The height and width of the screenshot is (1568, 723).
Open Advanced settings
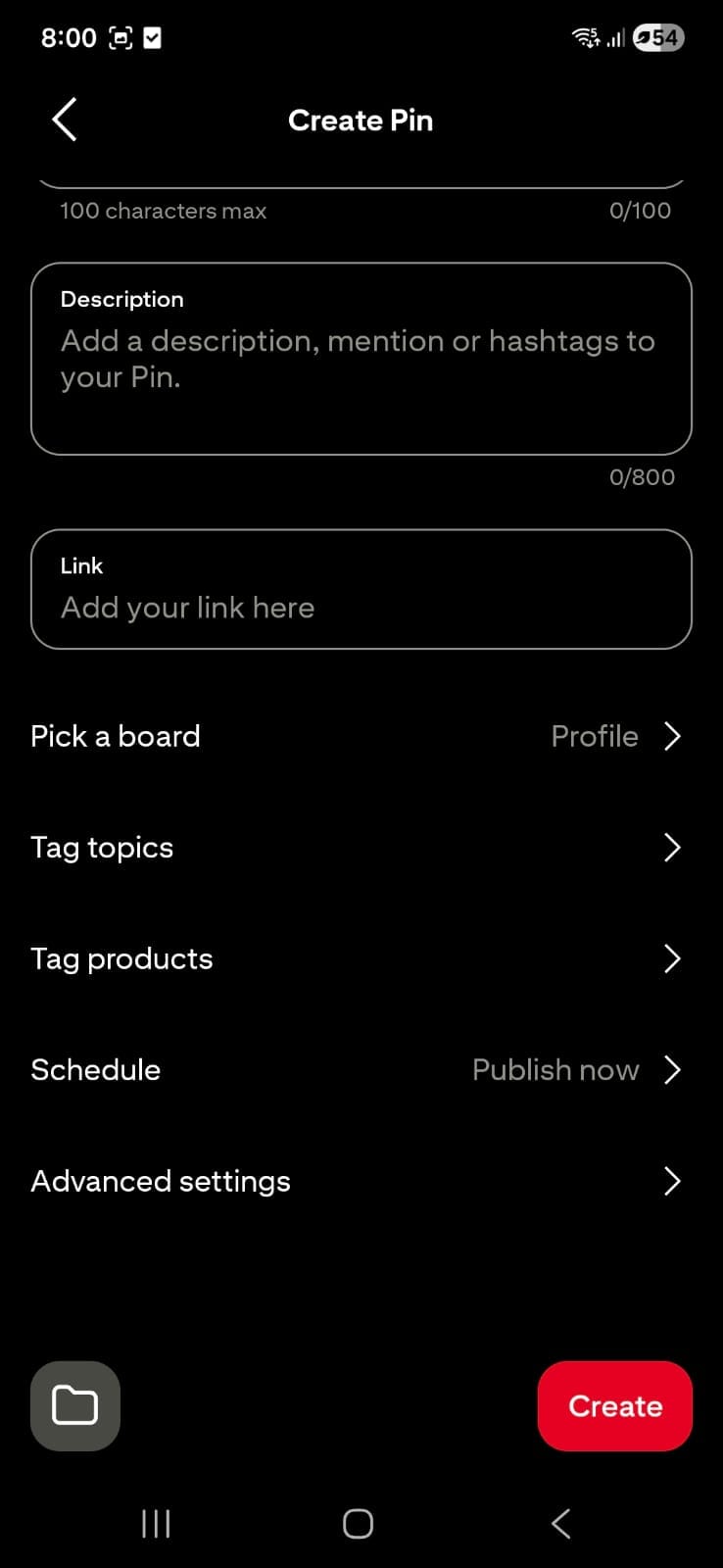pyautogui.click(x=361, y=1181)
